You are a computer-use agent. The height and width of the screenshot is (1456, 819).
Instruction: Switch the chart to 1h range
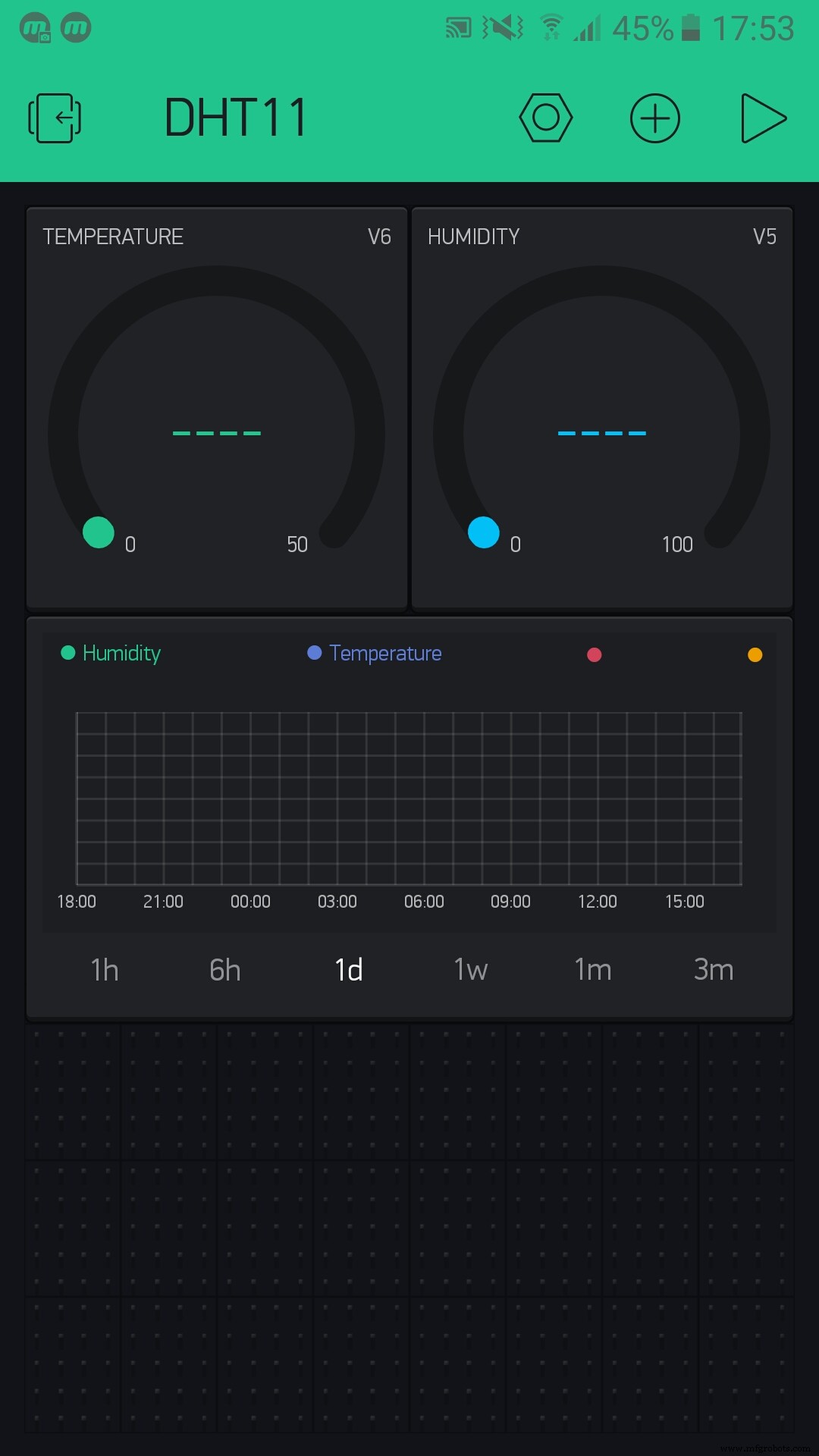pos(104,969)
